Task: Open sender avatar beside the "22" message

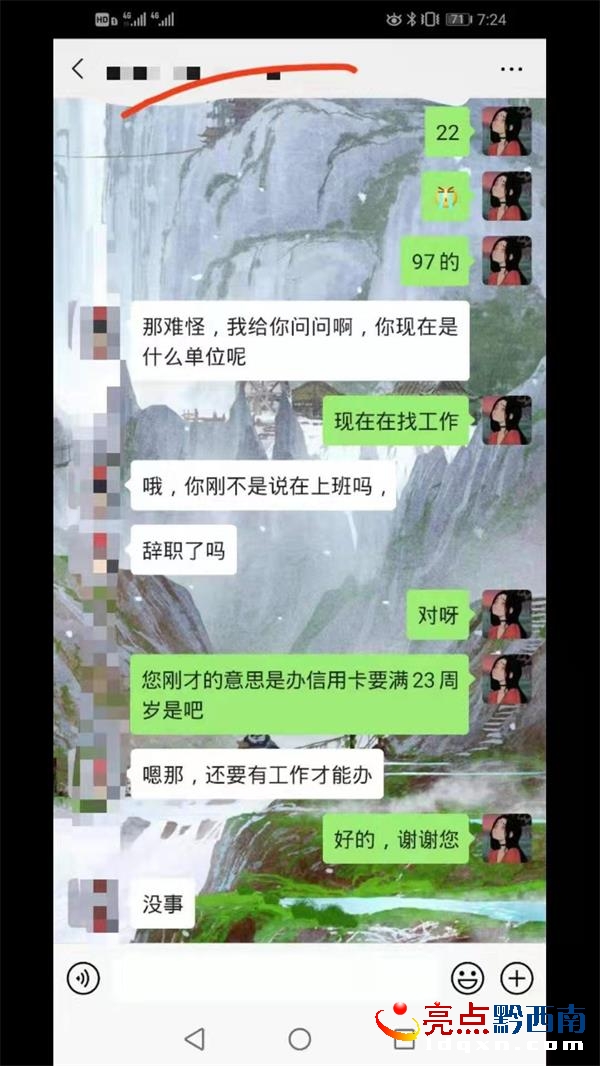Action: (506, 131)
